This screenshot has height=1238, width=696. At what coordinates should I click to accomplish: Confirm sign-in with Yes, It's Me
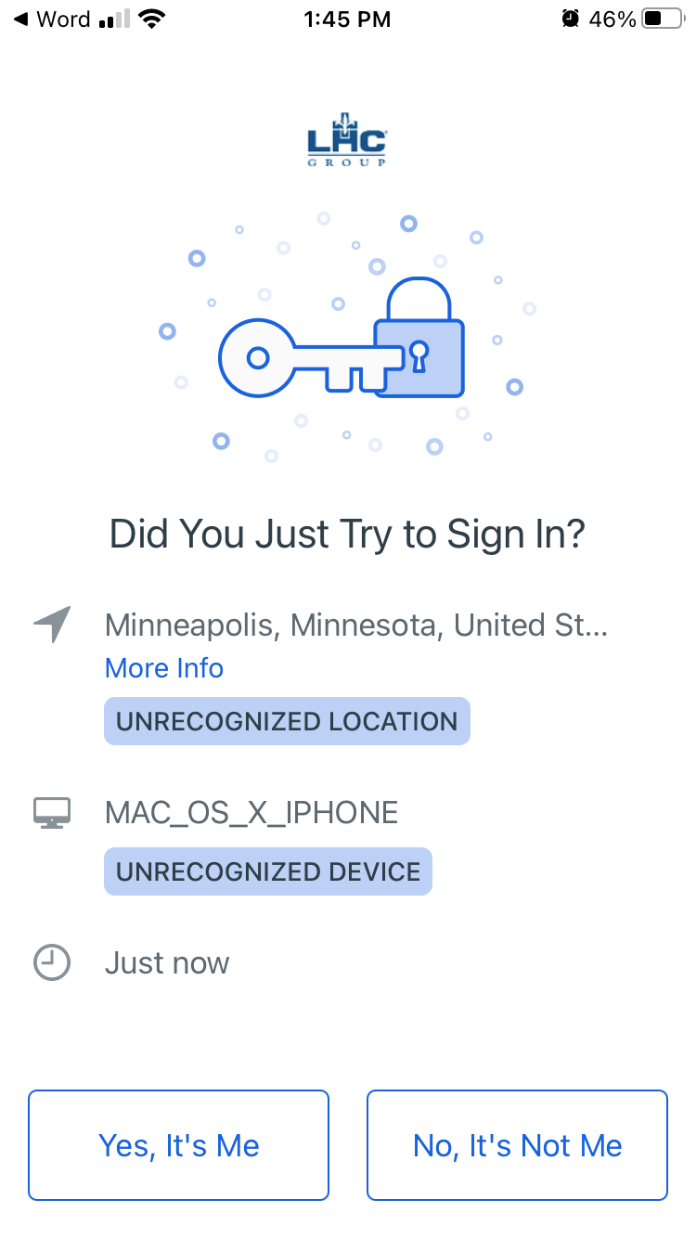[178, 1145]
